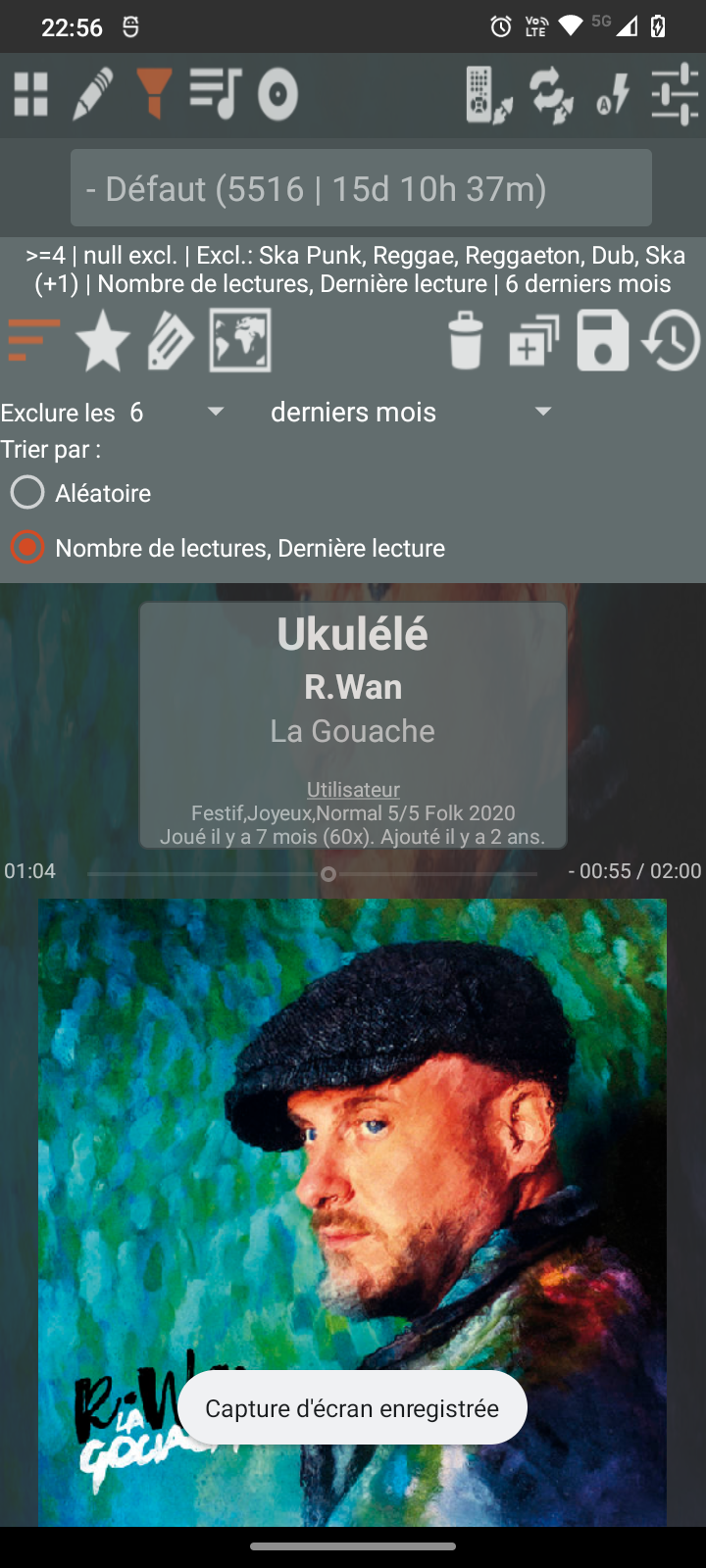Open the history clock icon
Viewport: 706px width, 1568px height.
[x=672, y=340]
